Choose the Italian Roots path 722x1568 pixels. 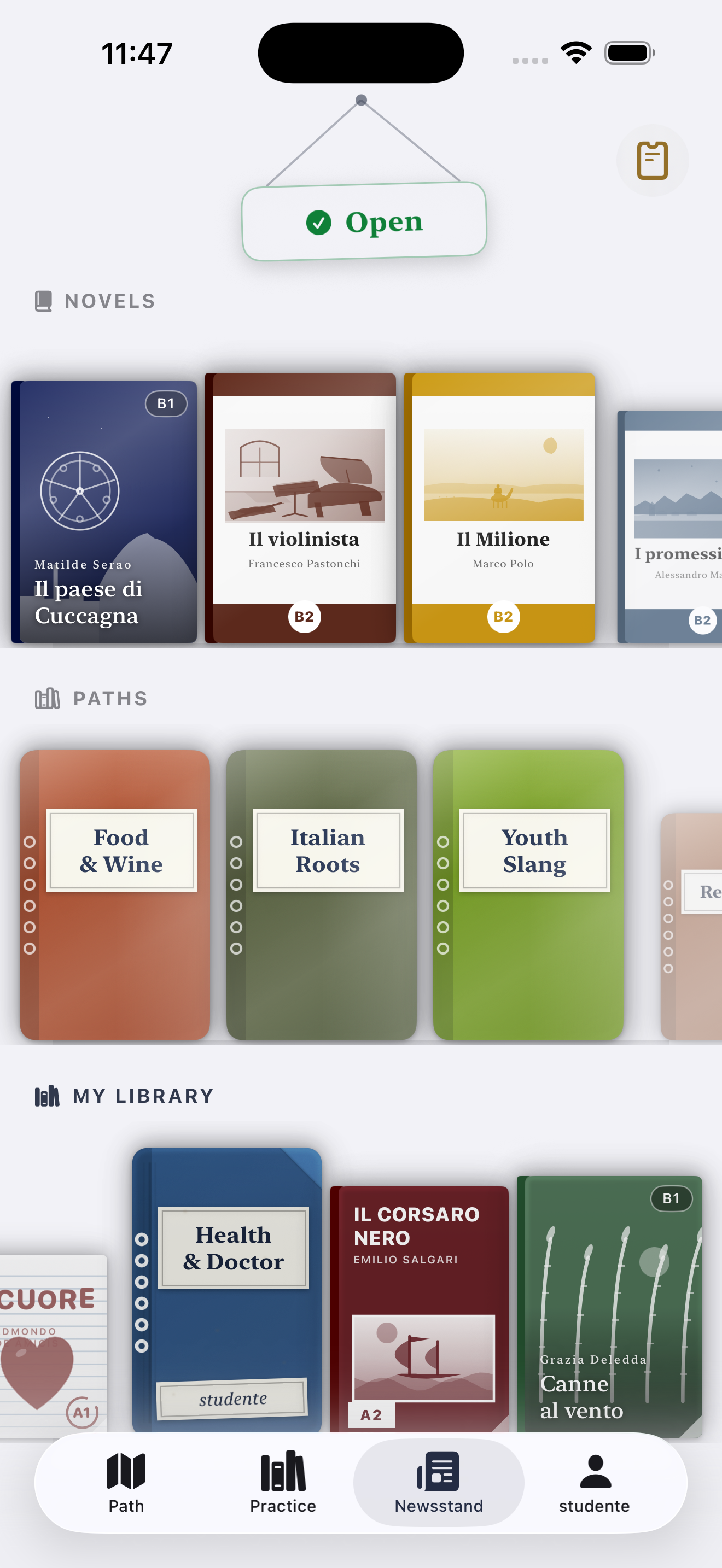click(x=322, y=895)
